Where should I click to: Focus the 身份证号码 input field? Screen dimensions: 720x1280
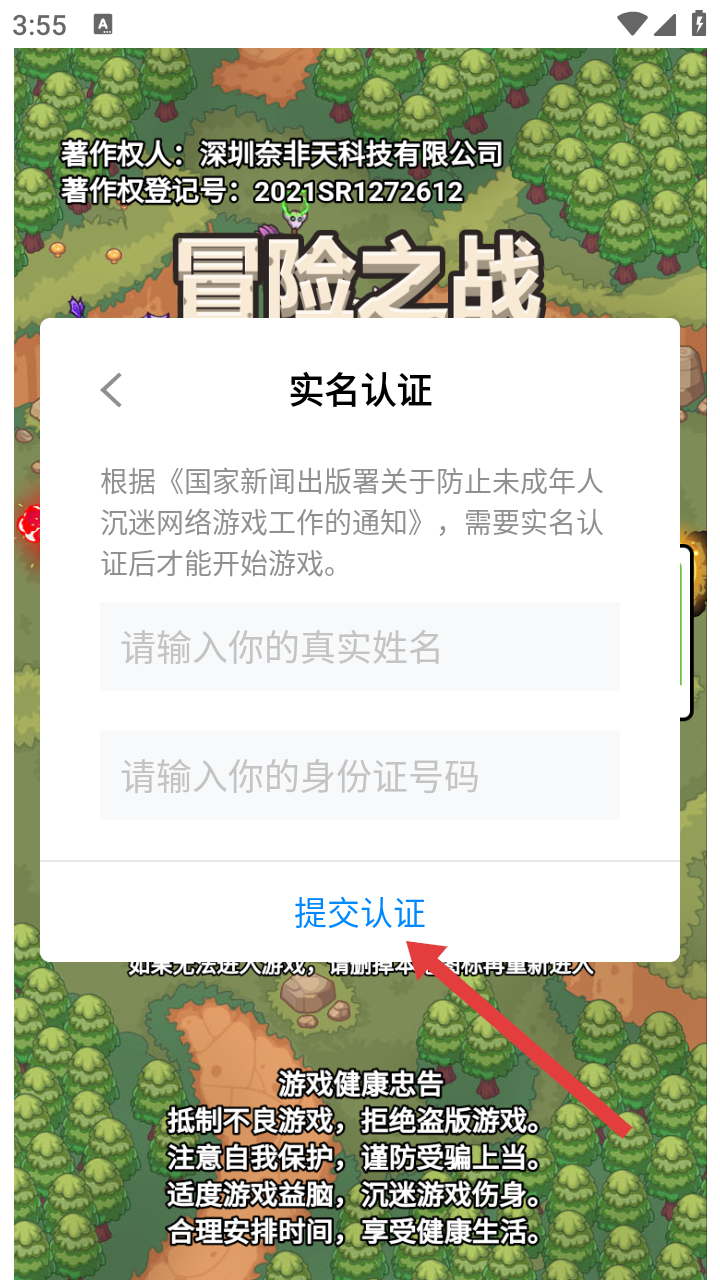pyautogui.click(x=360, y=776)
